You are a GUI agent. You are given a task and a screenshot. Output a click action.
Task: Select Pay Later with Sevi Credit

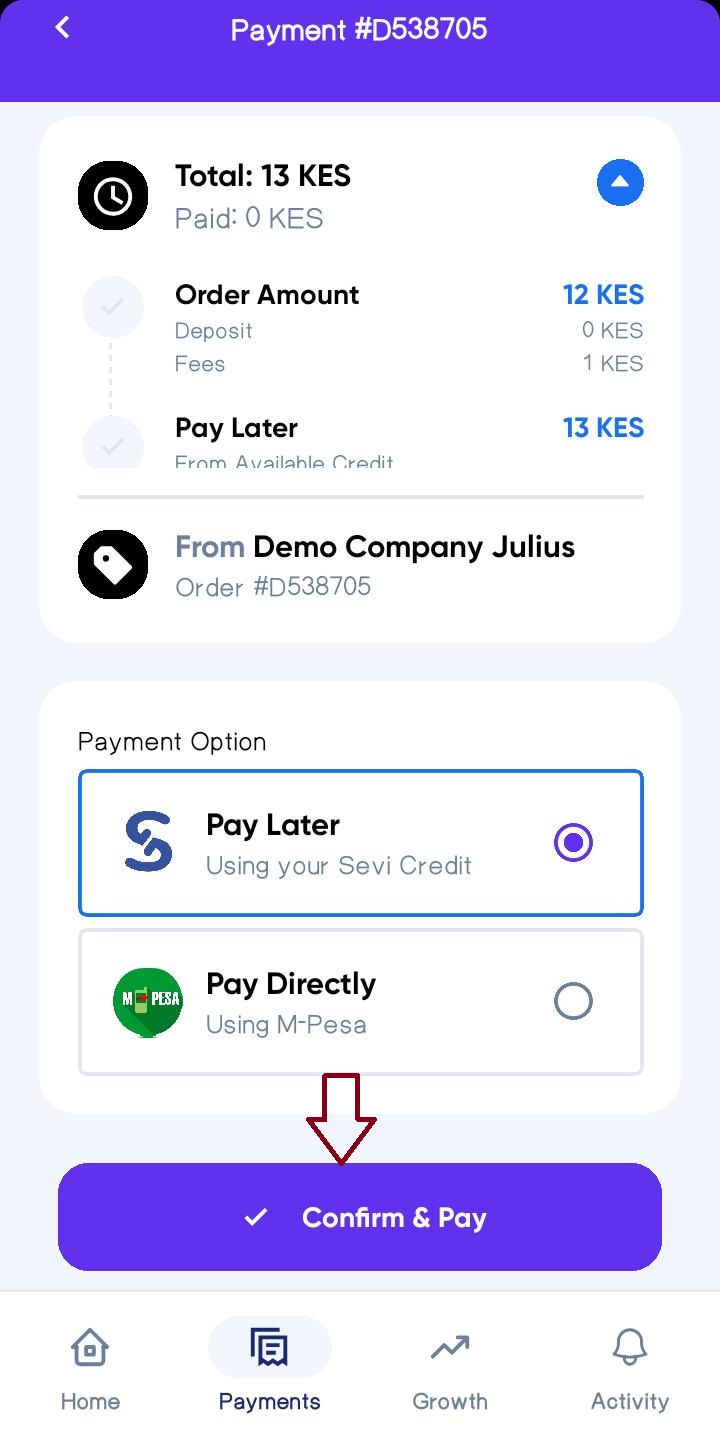tap(573, 843)
